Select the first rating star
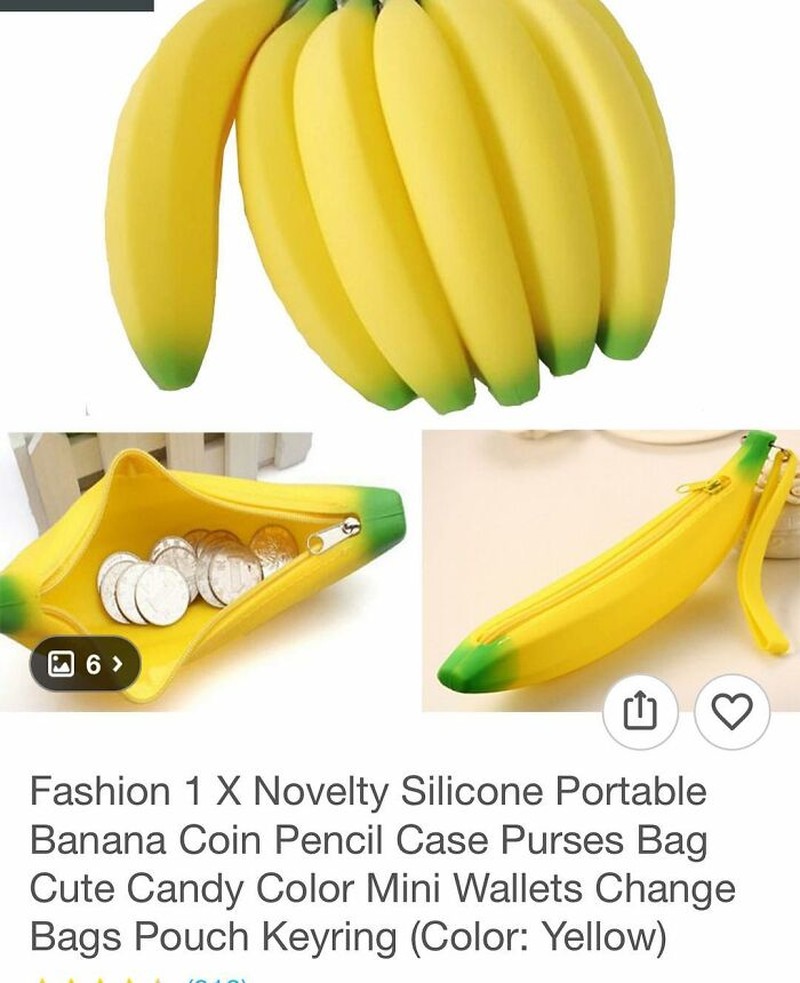Screen dimensions: 800x983 coord(45,978)
